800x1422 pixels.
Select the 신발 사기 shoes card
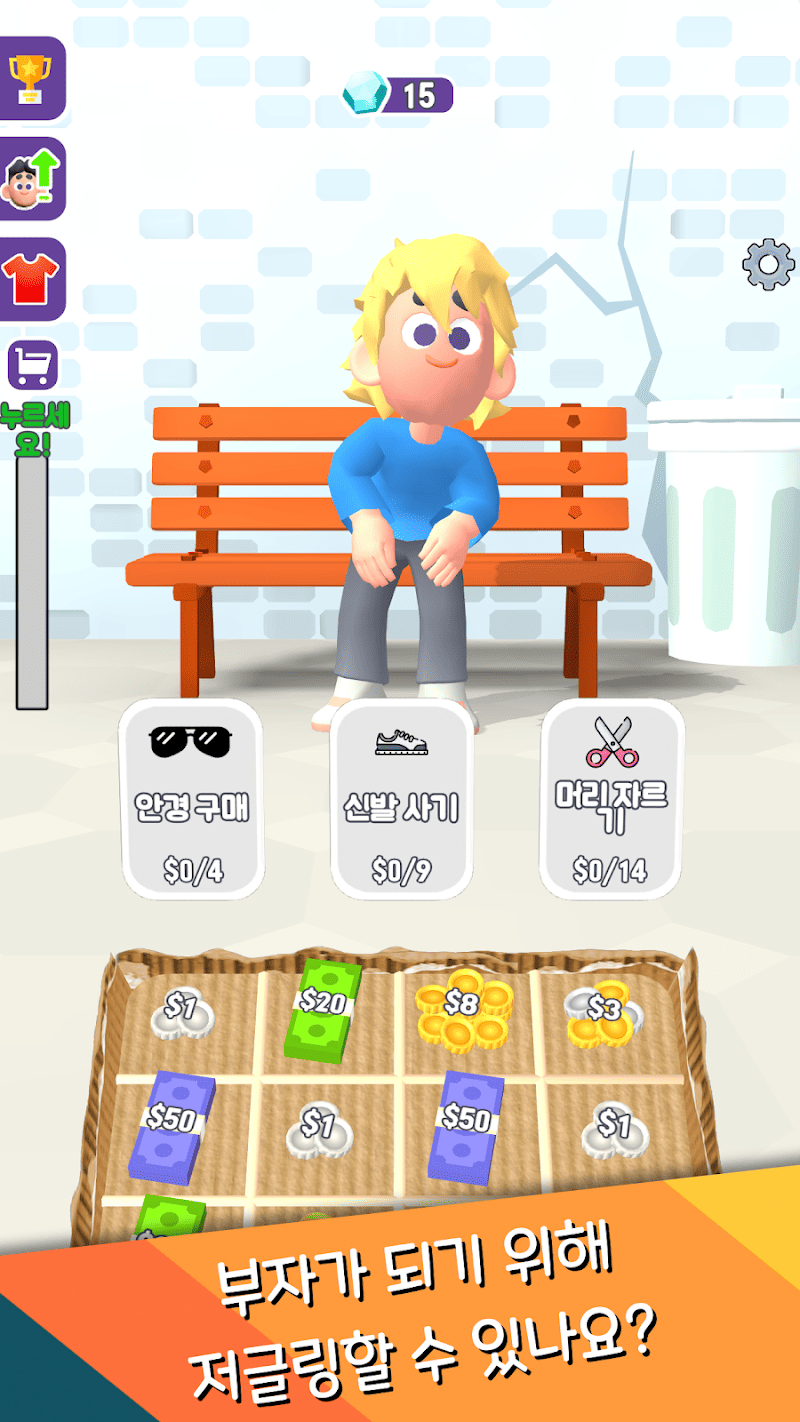coord(401,800)
